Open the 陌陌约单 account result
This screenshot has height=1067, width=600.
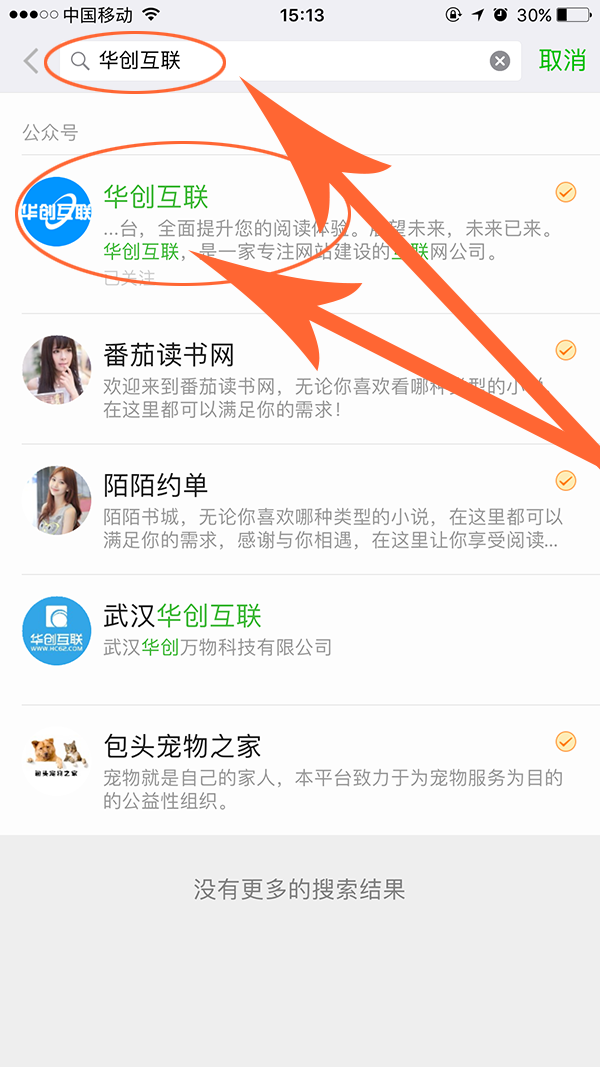click(300, 510)
